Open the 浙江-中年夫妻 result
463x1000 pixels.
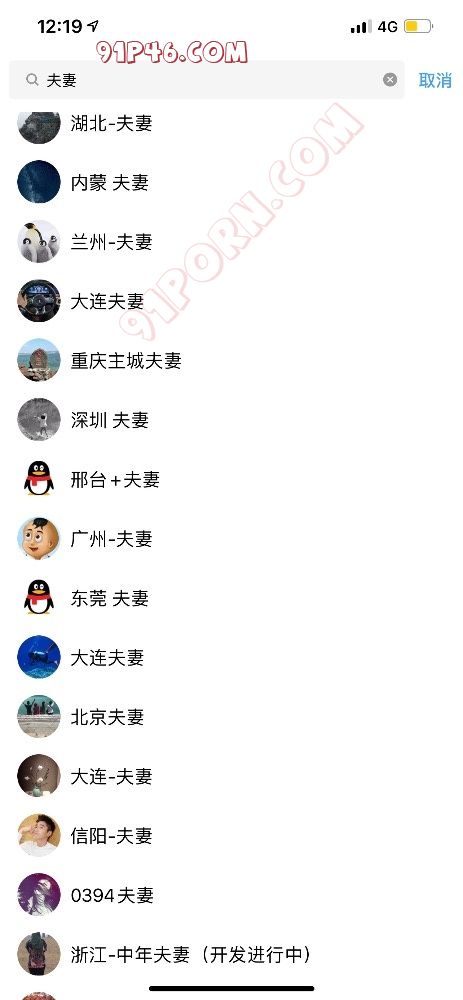tap(232, 953)
